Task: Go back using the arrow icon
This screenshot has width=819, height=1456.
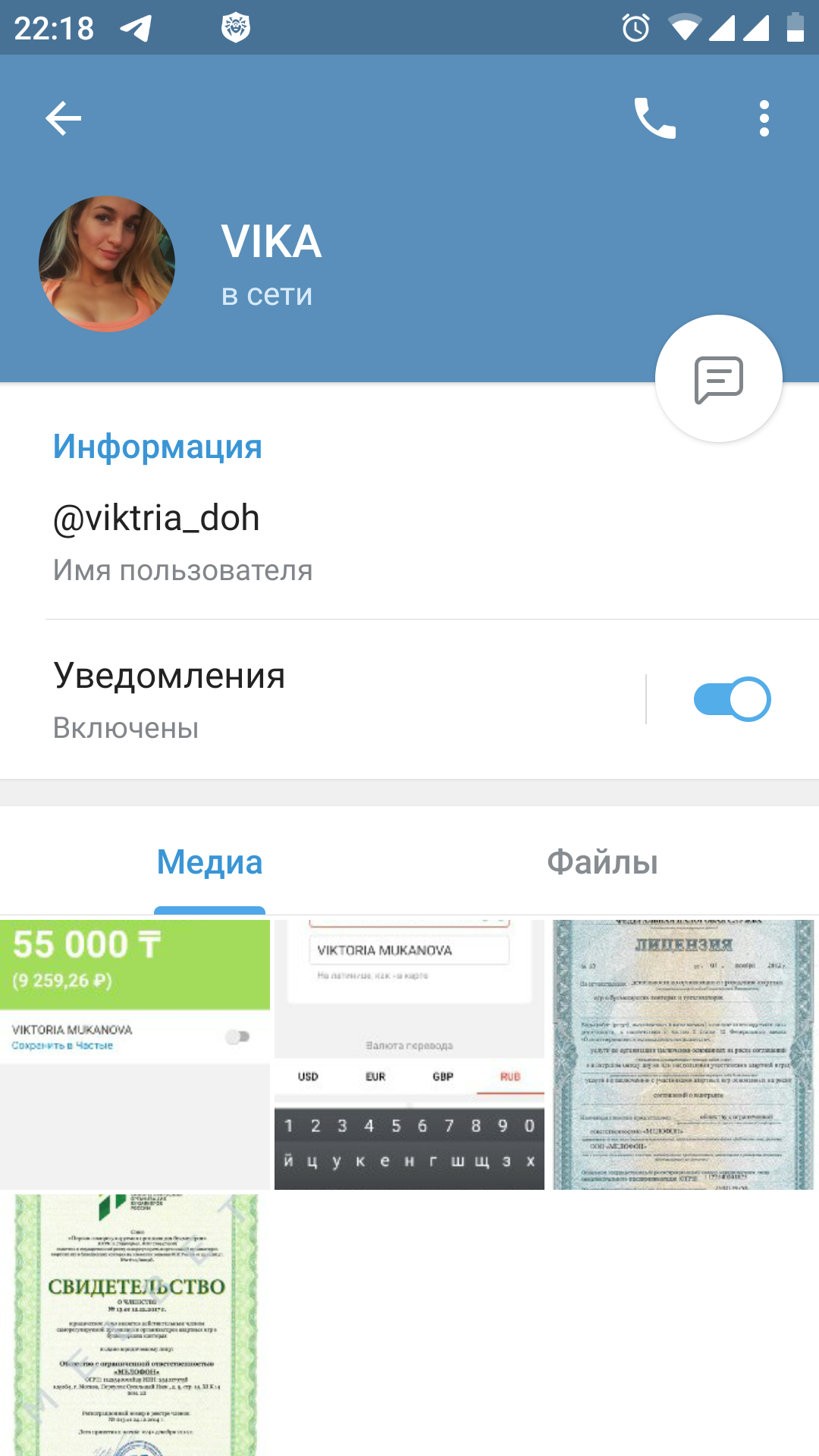Action: 63,118
